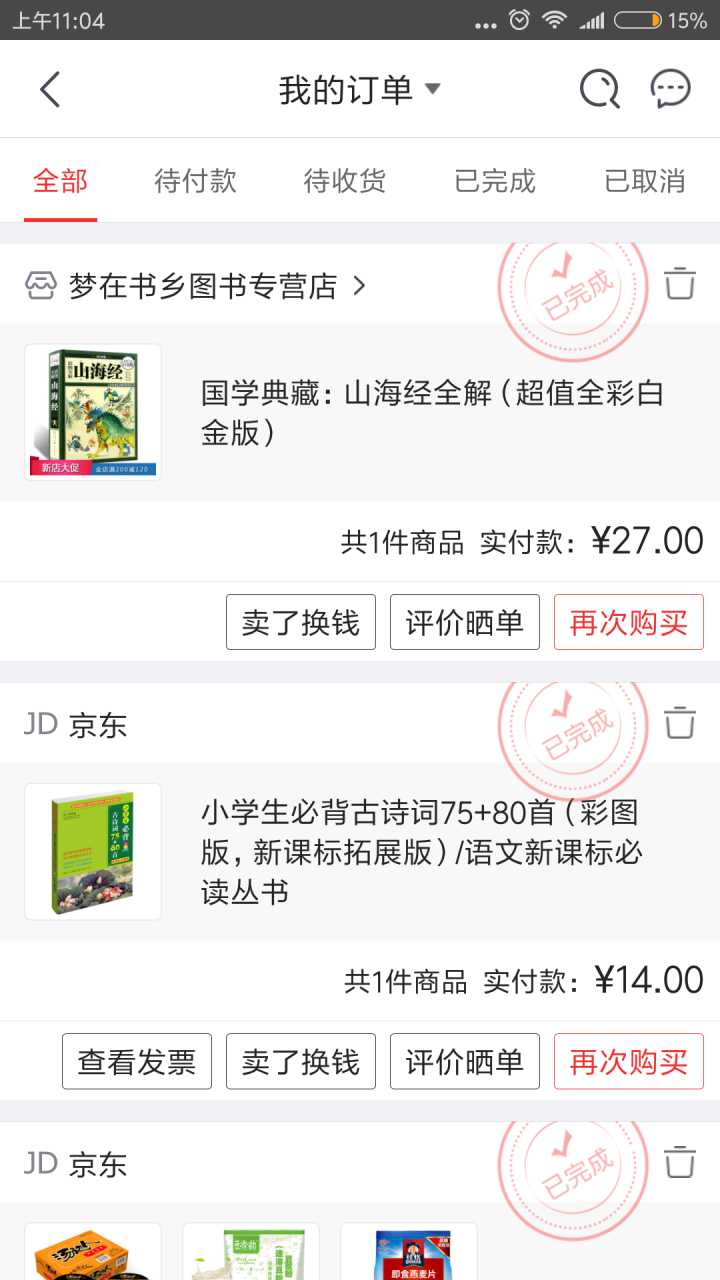The image size is (720, 1280).
Task: Tap 评价晒单 for the 古诗词 order
Action: [x=465, y=1061]
